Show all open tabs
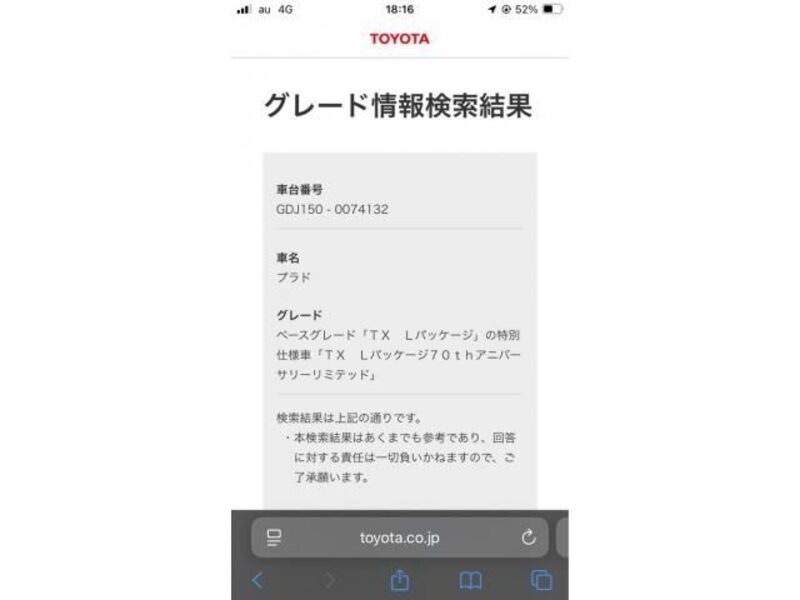Screen dimensions: 800x600 [542, 580]
